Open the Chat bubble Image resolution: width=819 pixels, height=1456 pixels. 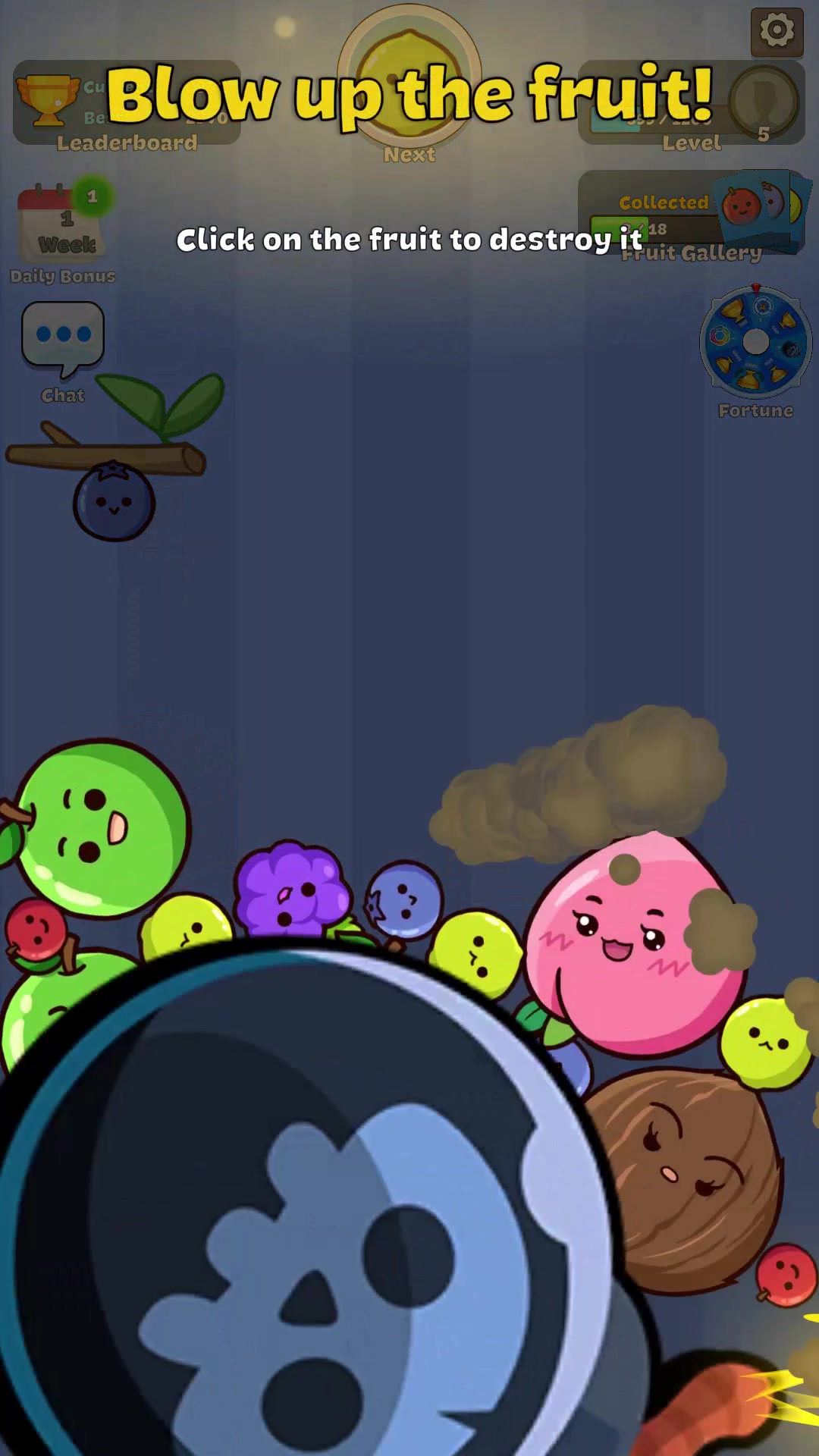click(x=63, y=339)
